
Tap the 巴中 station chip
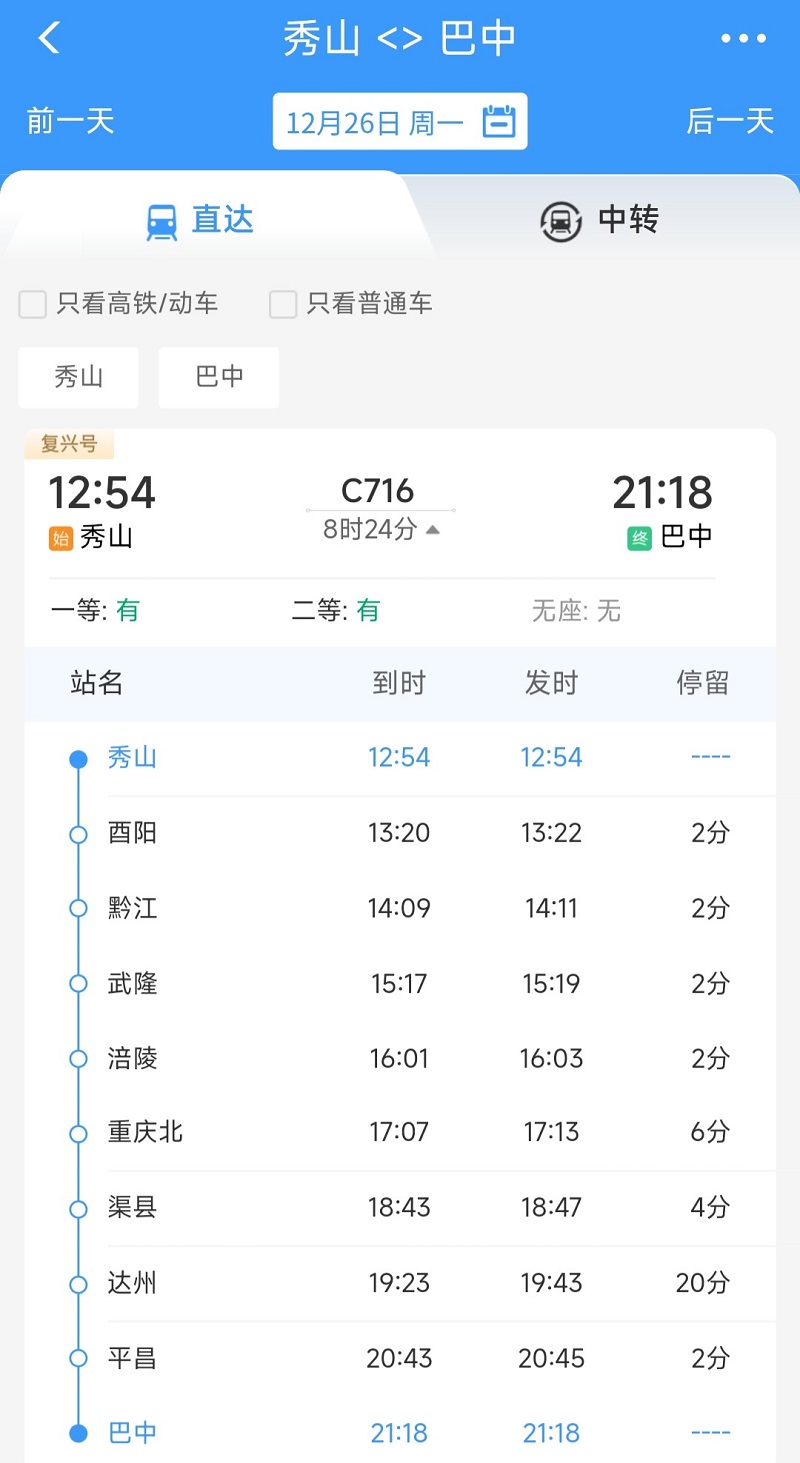pyautogui.click(x=219, y=377)
